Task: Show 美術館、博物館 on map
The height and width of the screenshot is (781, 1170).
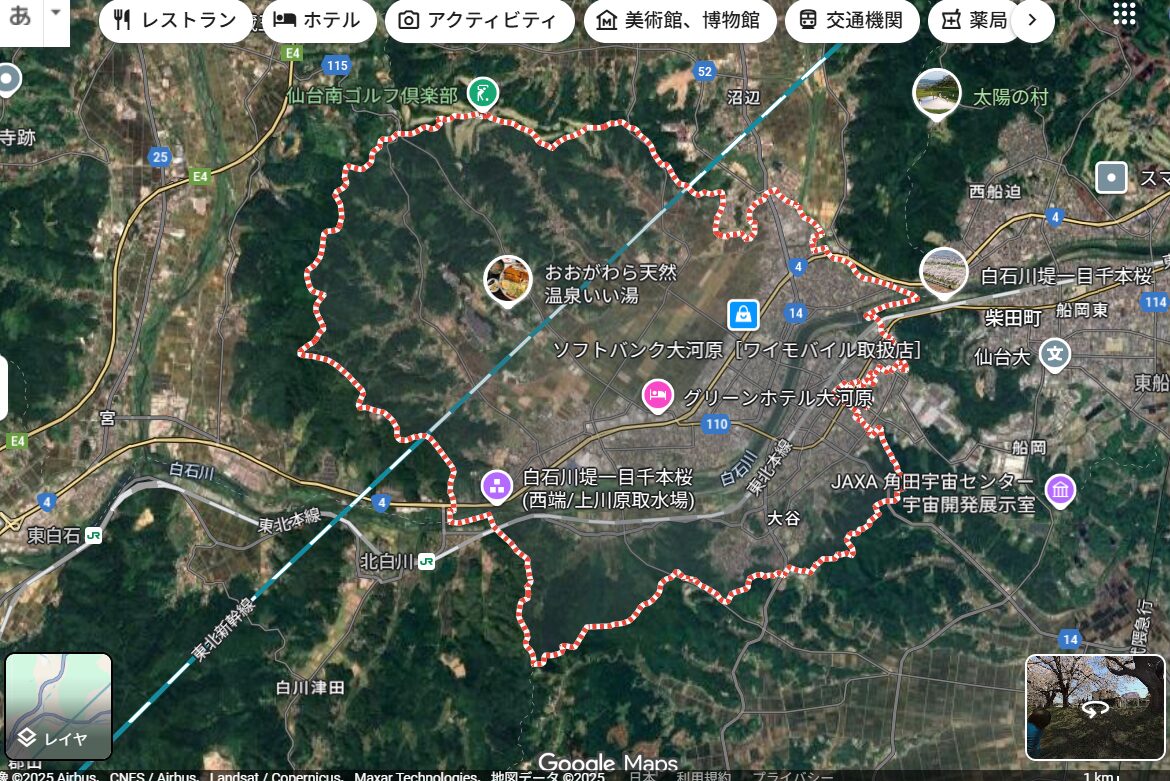Action: (x=679, y=20)
